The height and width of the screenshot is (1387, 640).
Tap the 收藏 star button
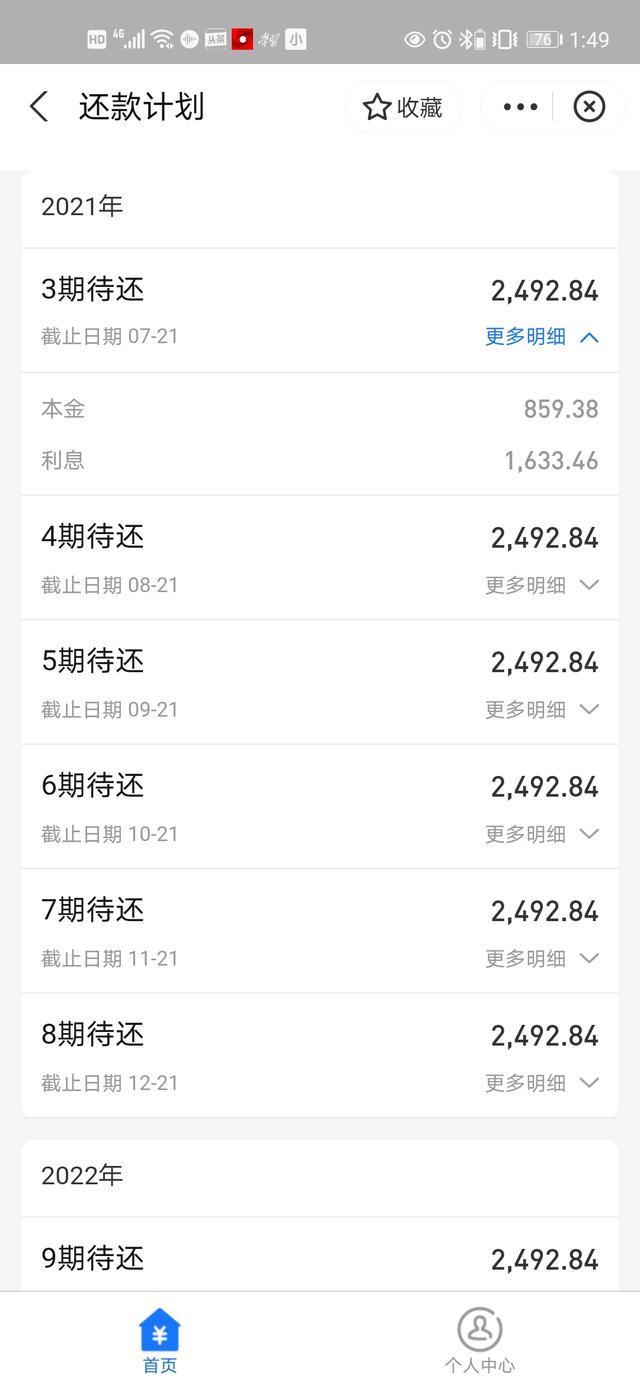click(403, 107)
